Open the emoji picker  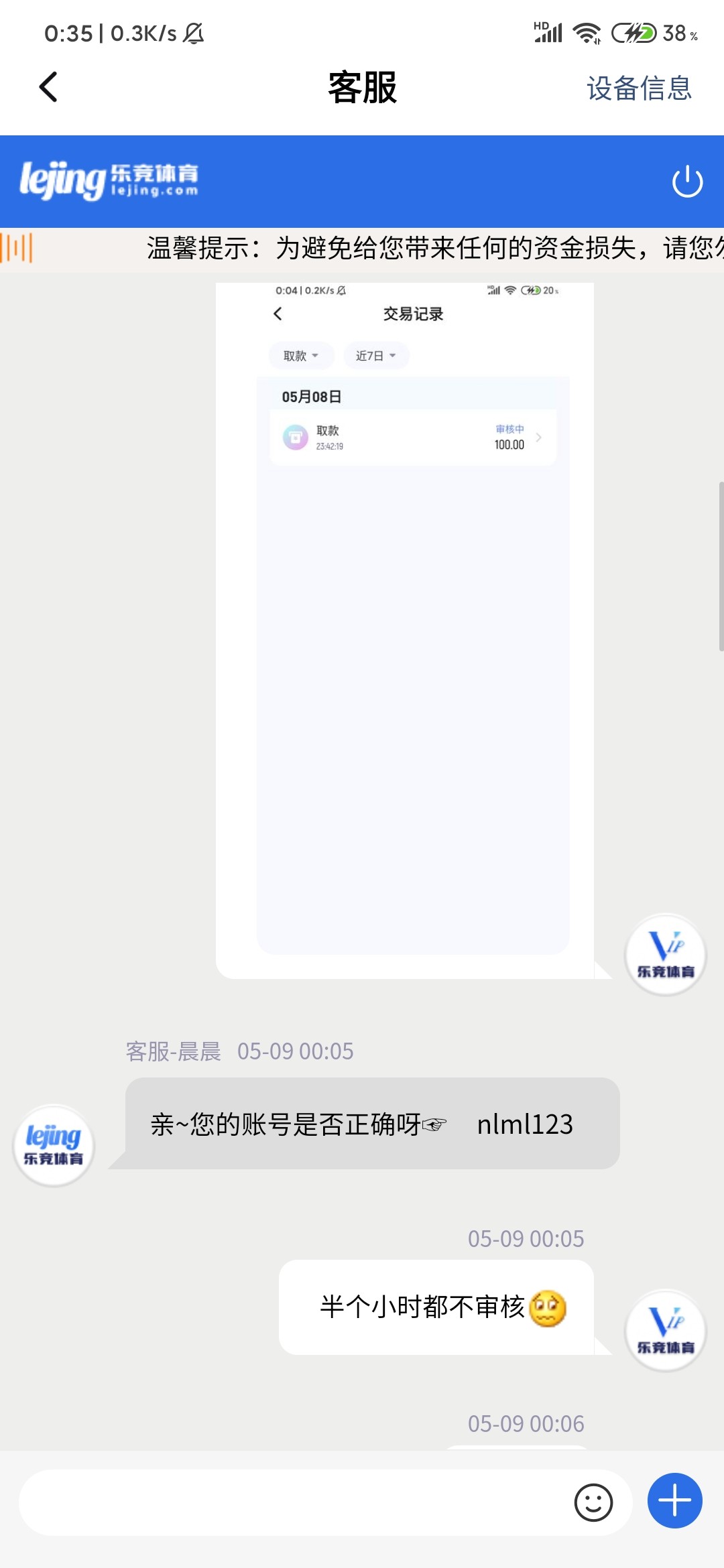593,1502
